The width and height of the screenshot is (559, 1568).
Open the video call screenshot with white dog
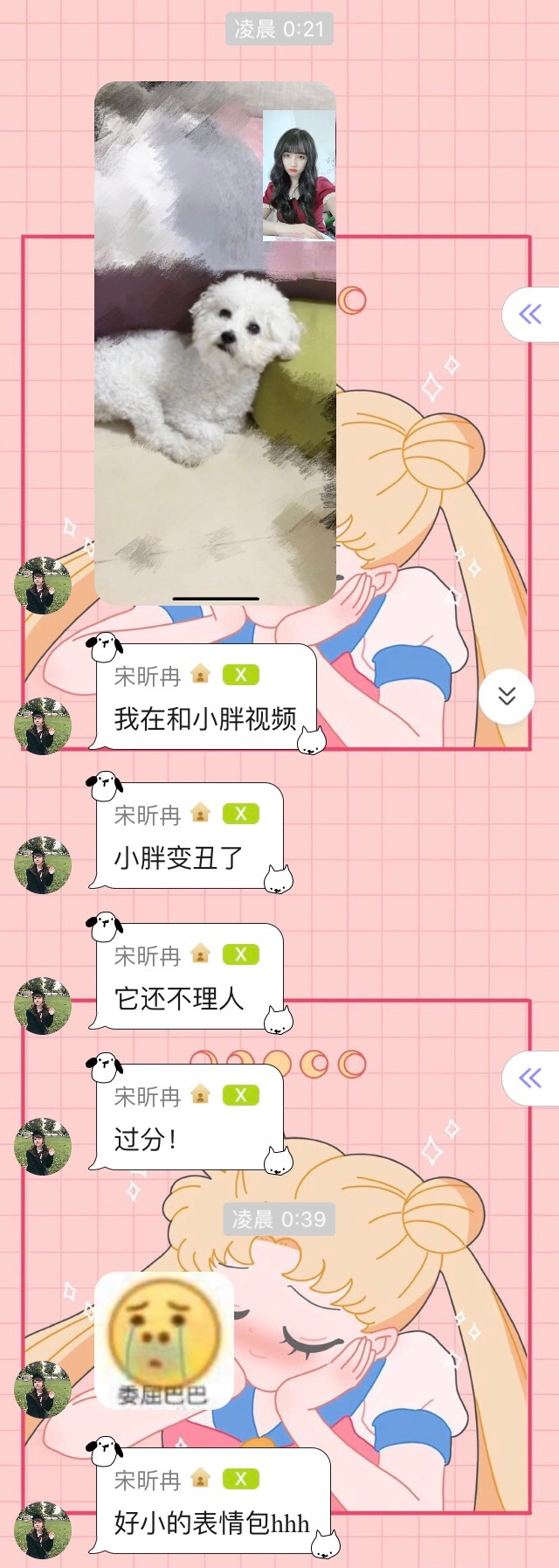coord(214,343)
